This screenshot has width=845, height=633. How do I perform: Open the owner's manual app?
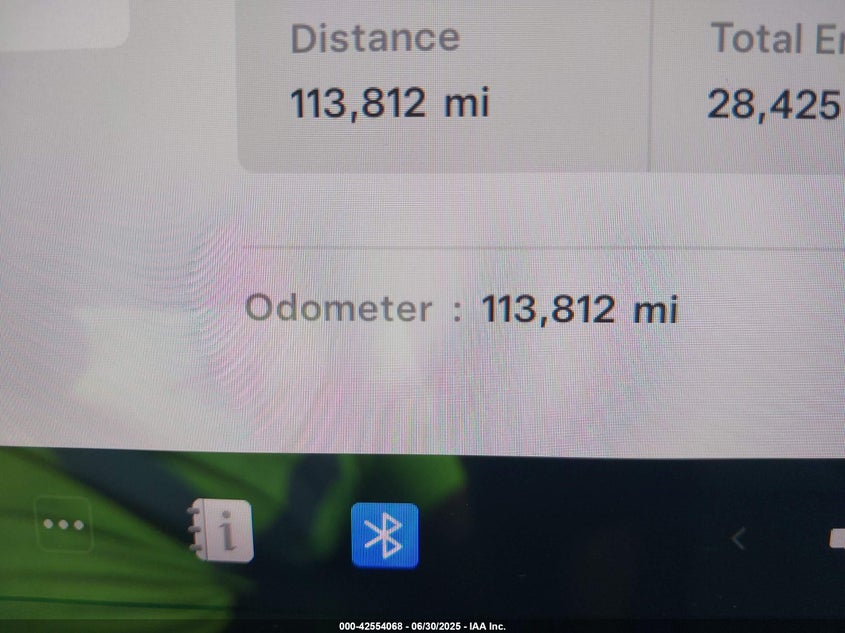pos(223,531)
